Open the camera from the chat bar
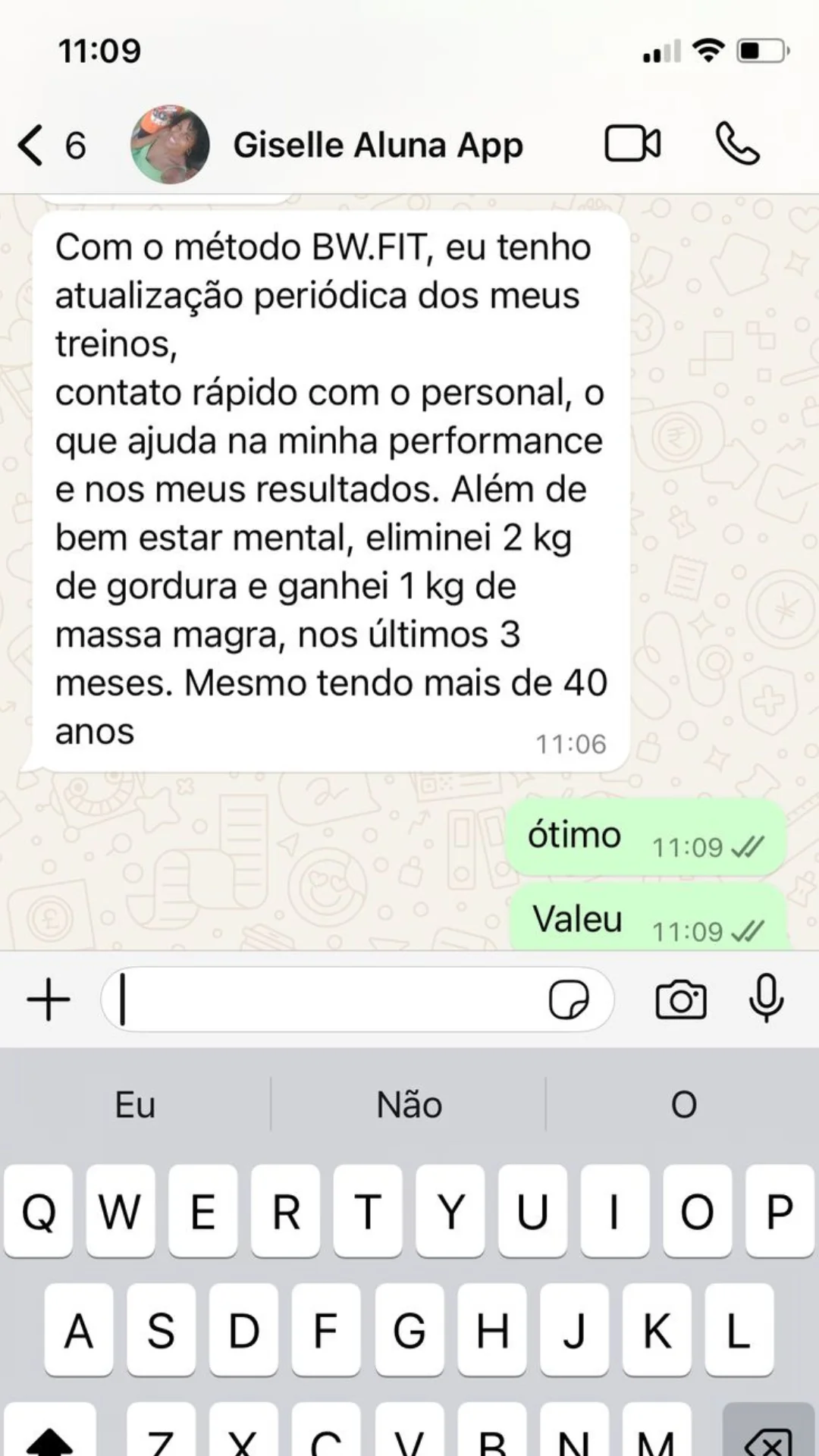The image size is (819, 1456). pos(681,999)
